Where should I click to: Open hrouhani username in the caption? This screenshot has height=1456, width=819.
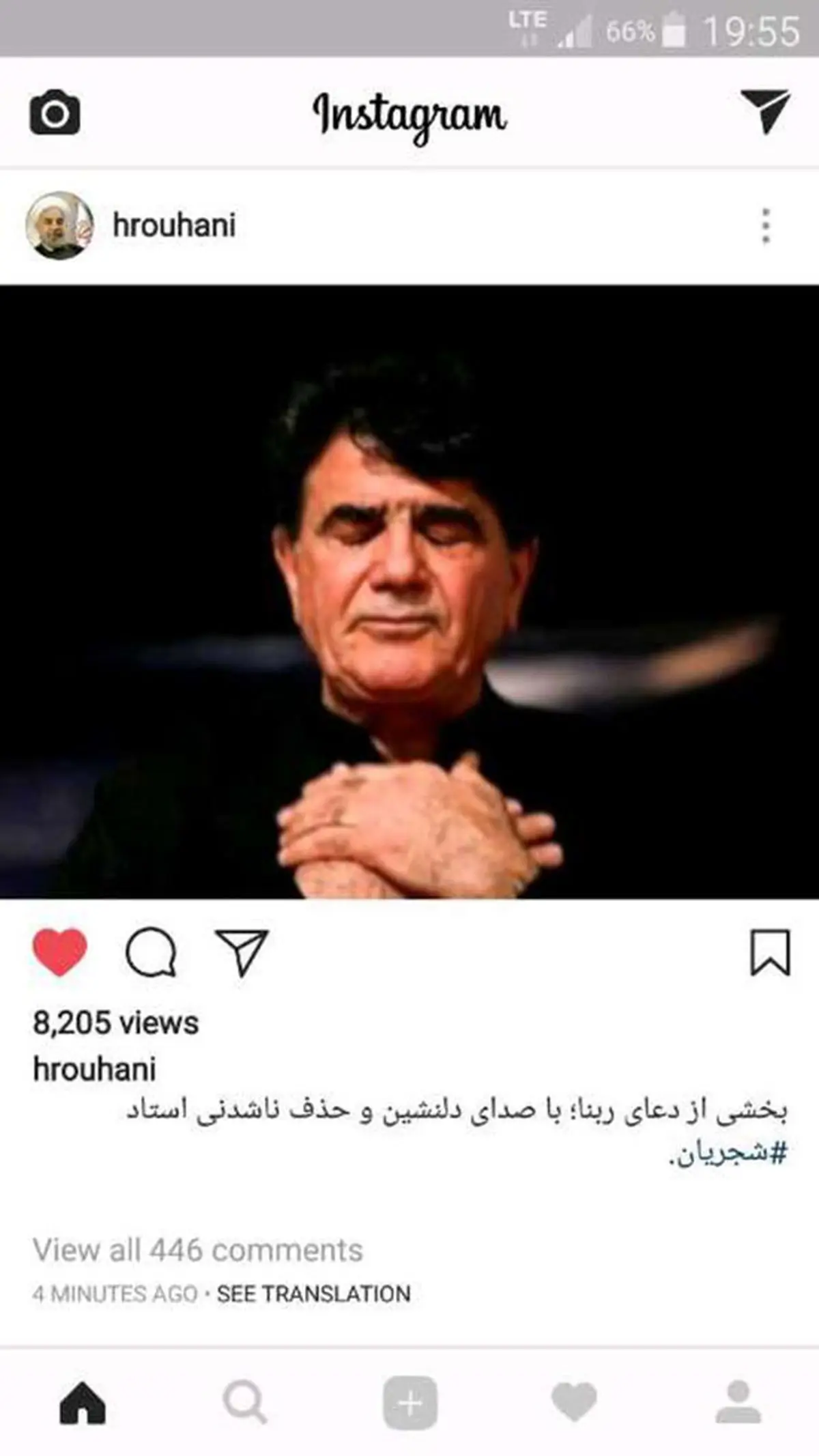point(94,1069)
